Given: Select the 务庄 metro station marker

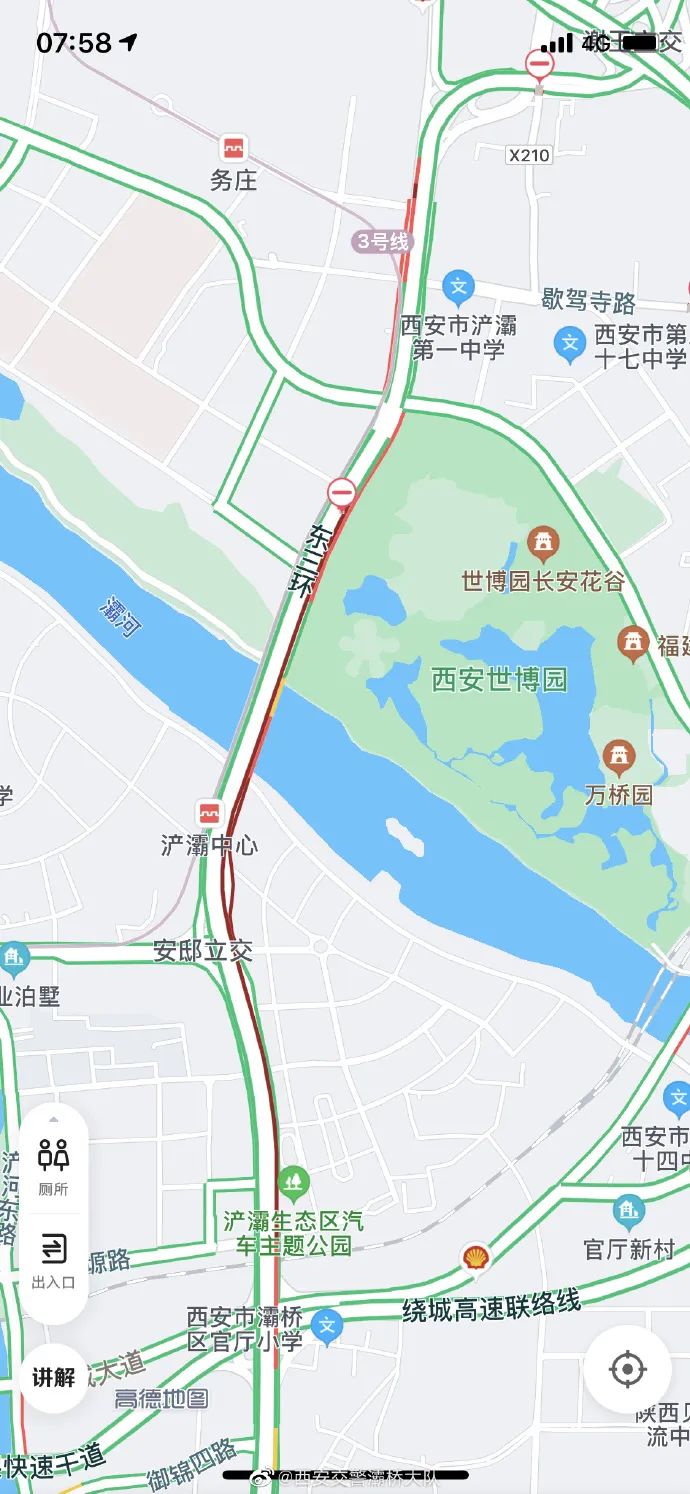Looking at the screenshot, I should (234, 148).
